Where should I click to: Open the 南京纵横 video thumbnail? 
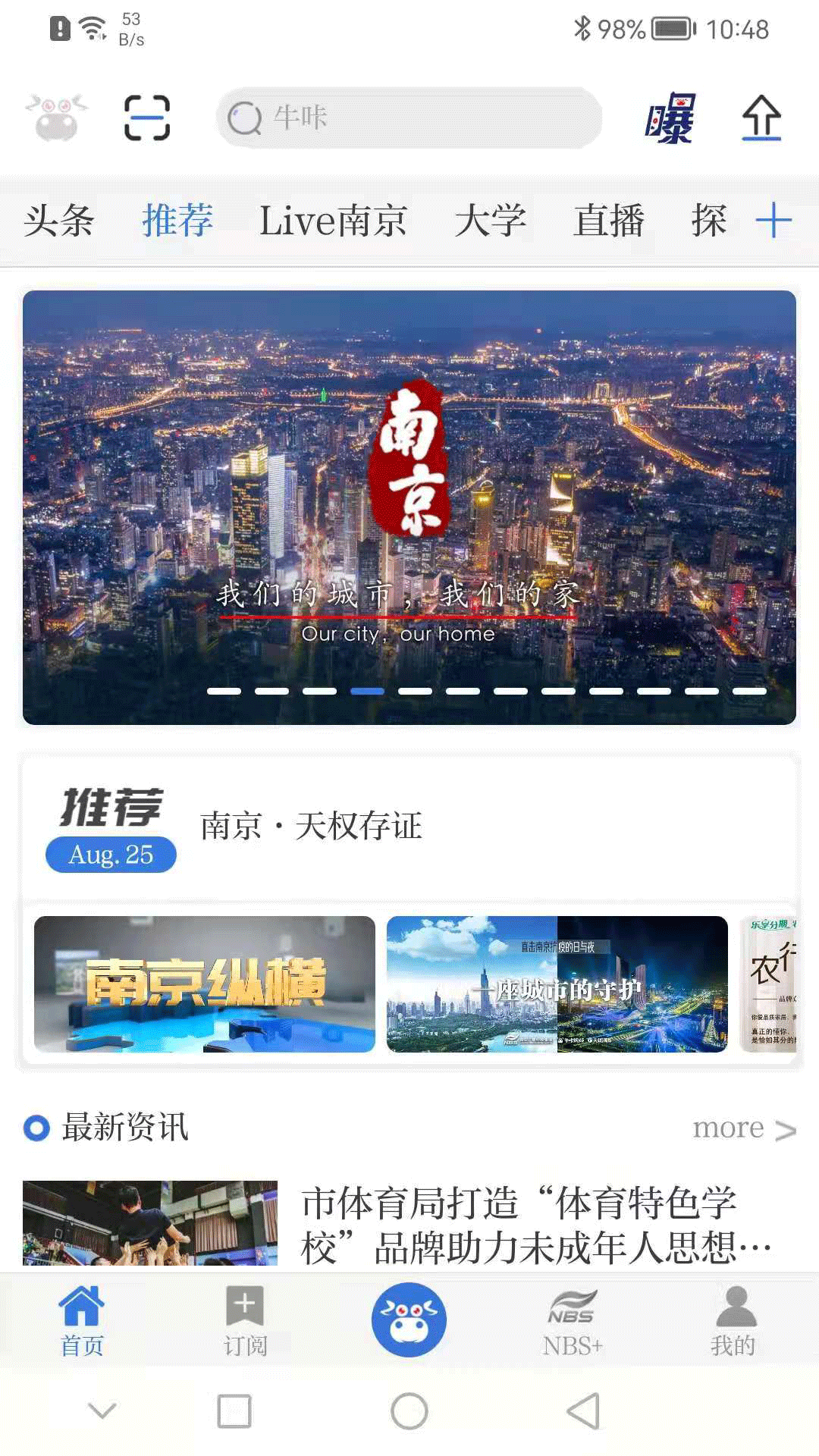(204, 983)
